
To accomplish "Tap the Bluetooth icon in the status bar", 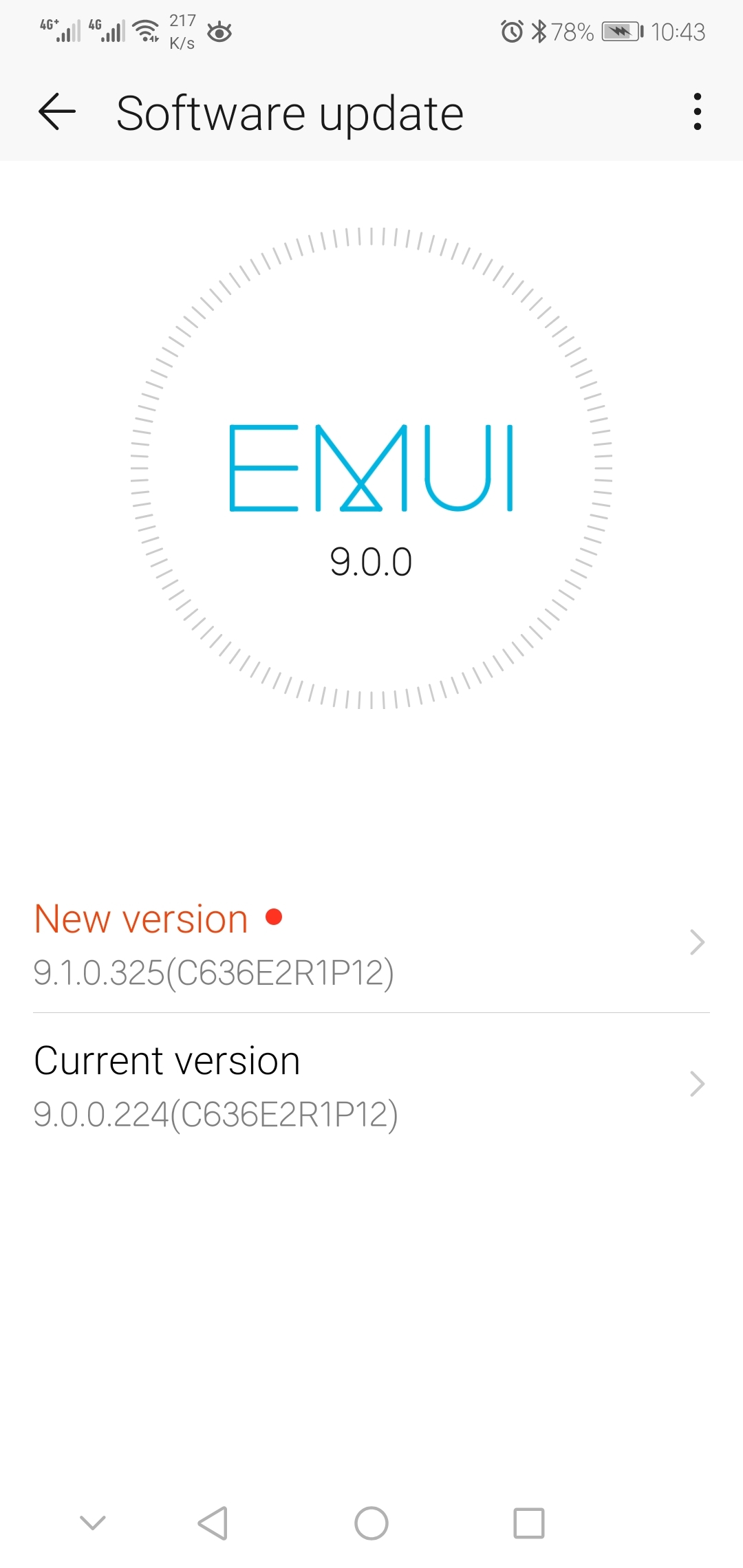I will [x=539, y=31].
